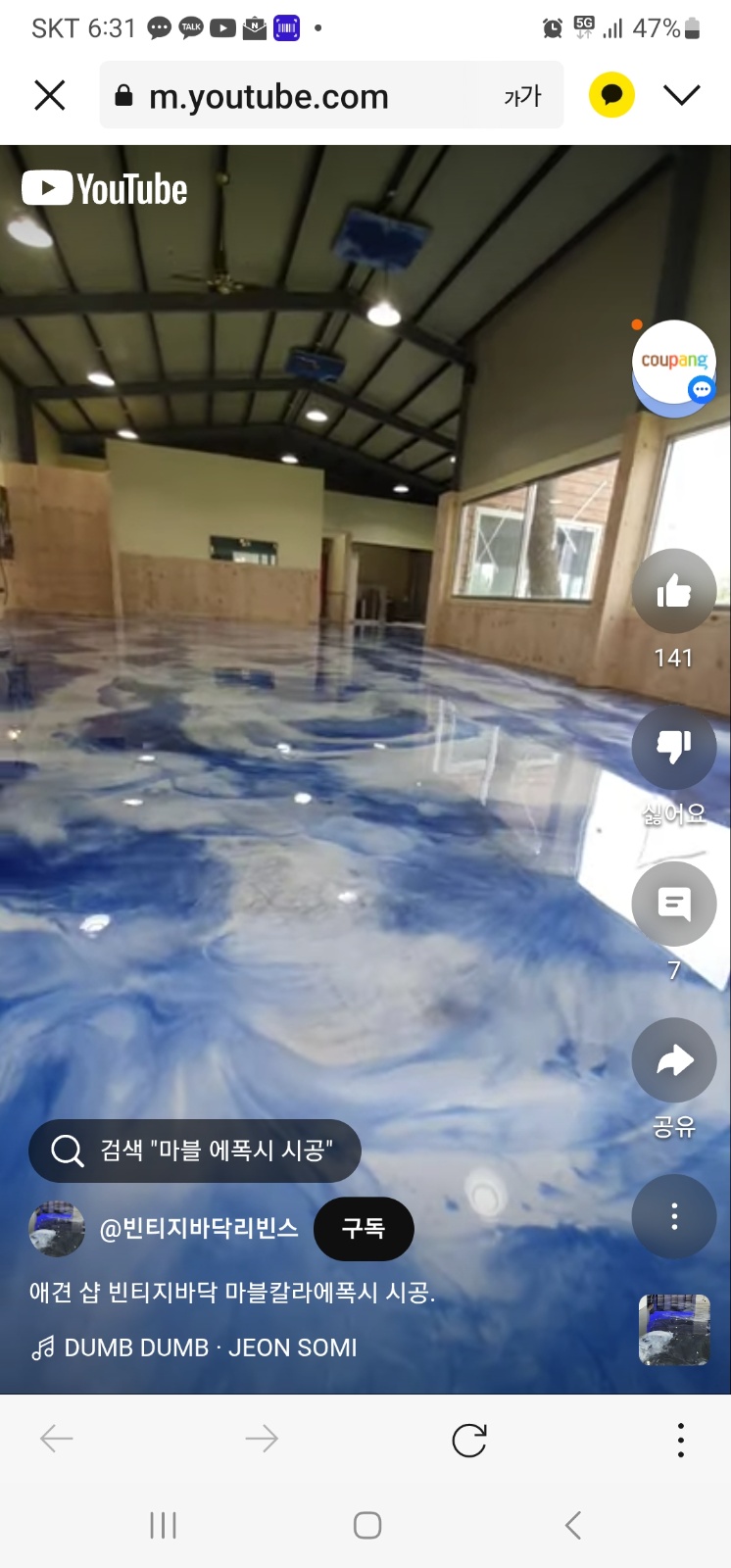Reload the page with the refresh icon
731x1568 pixels.
tap(469, 1440)
